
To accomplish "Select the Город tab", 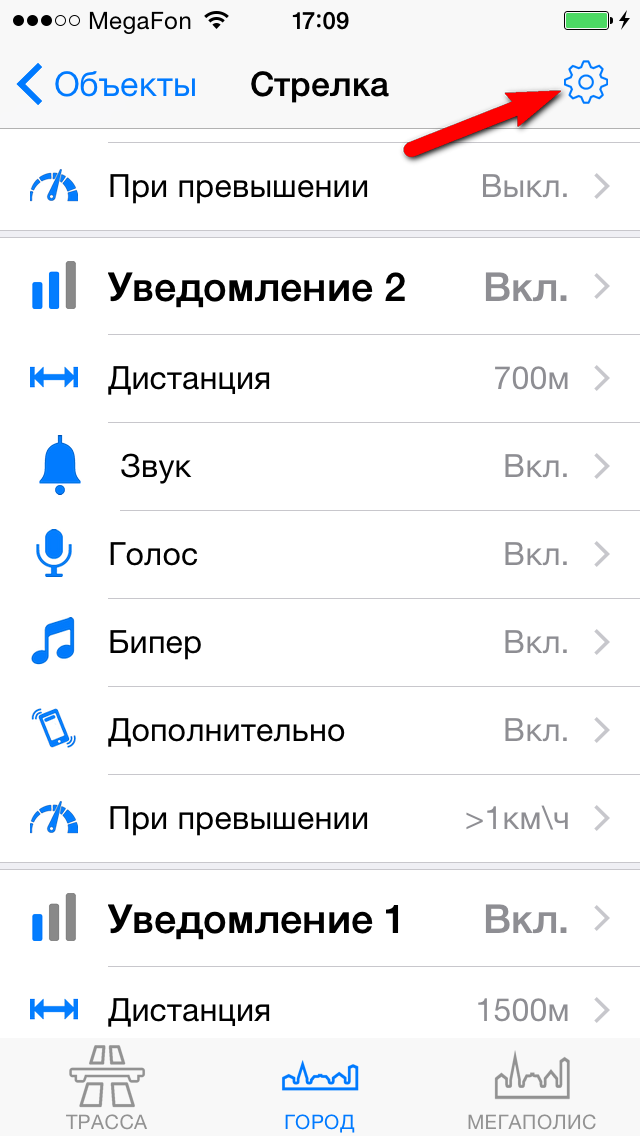I will 320,1088.
